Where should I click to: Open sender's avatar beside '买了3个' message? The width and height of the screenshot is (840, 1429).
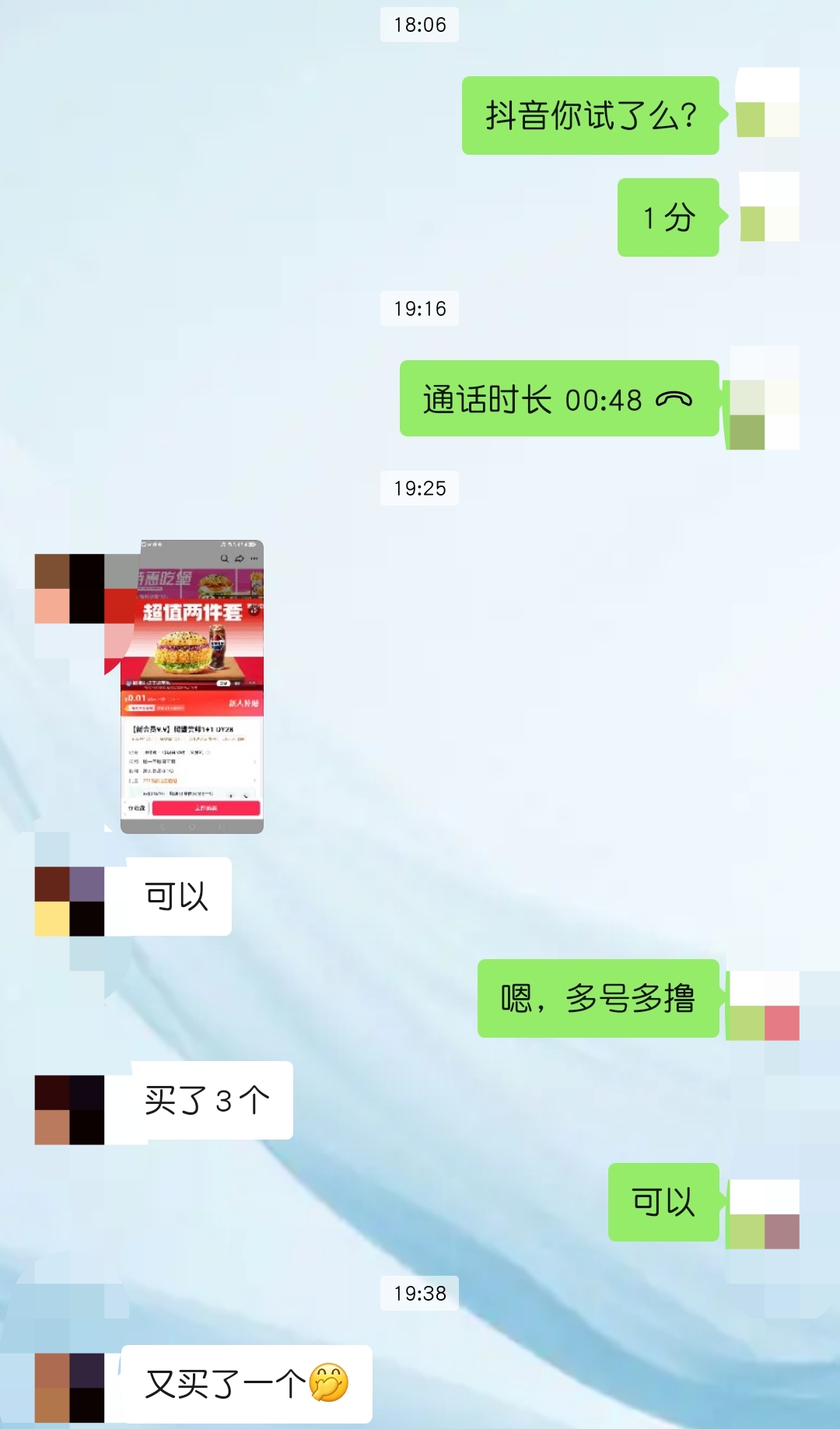pyautogui.click(x=69, y=1109)
